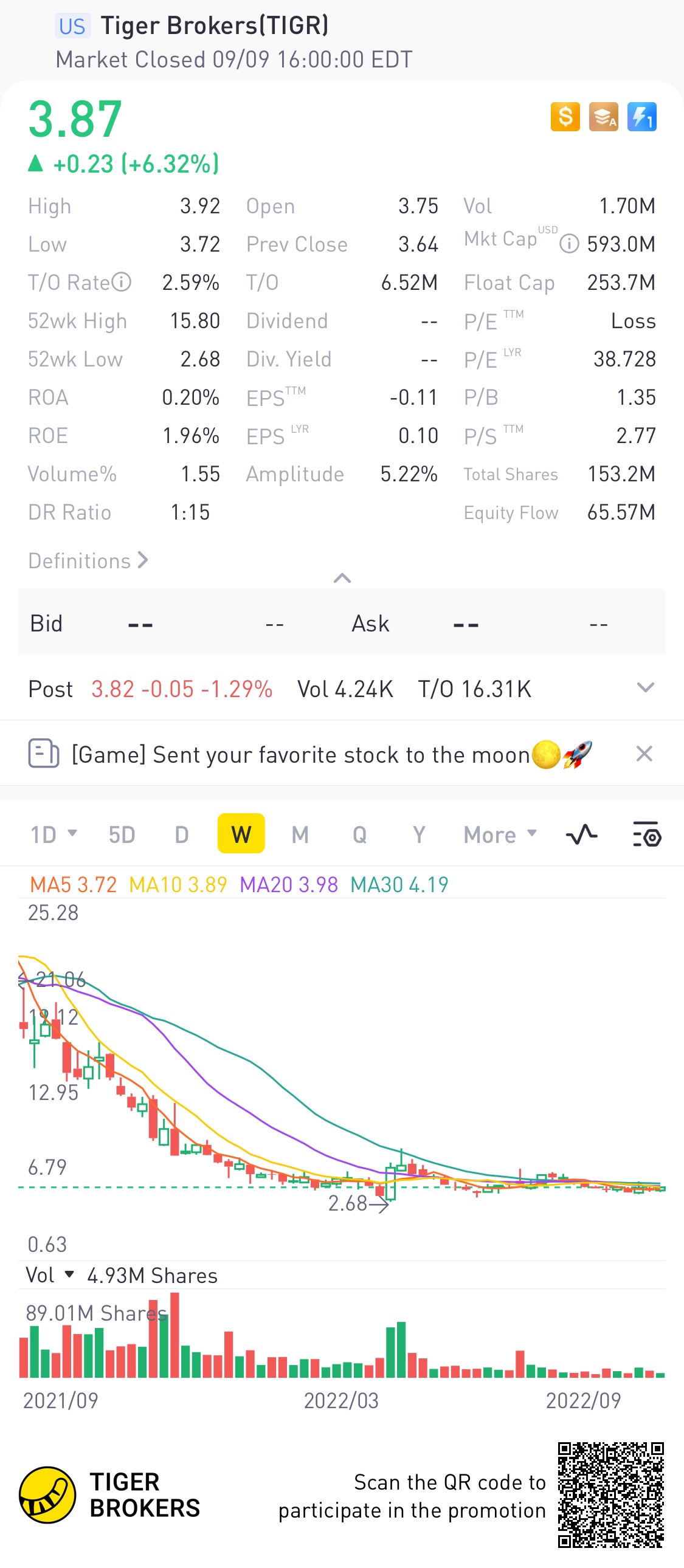Image resolution: width=684 pixels, height=1568 pixels.
Task: Open the chart indicators icon
Action: [582, 834]
